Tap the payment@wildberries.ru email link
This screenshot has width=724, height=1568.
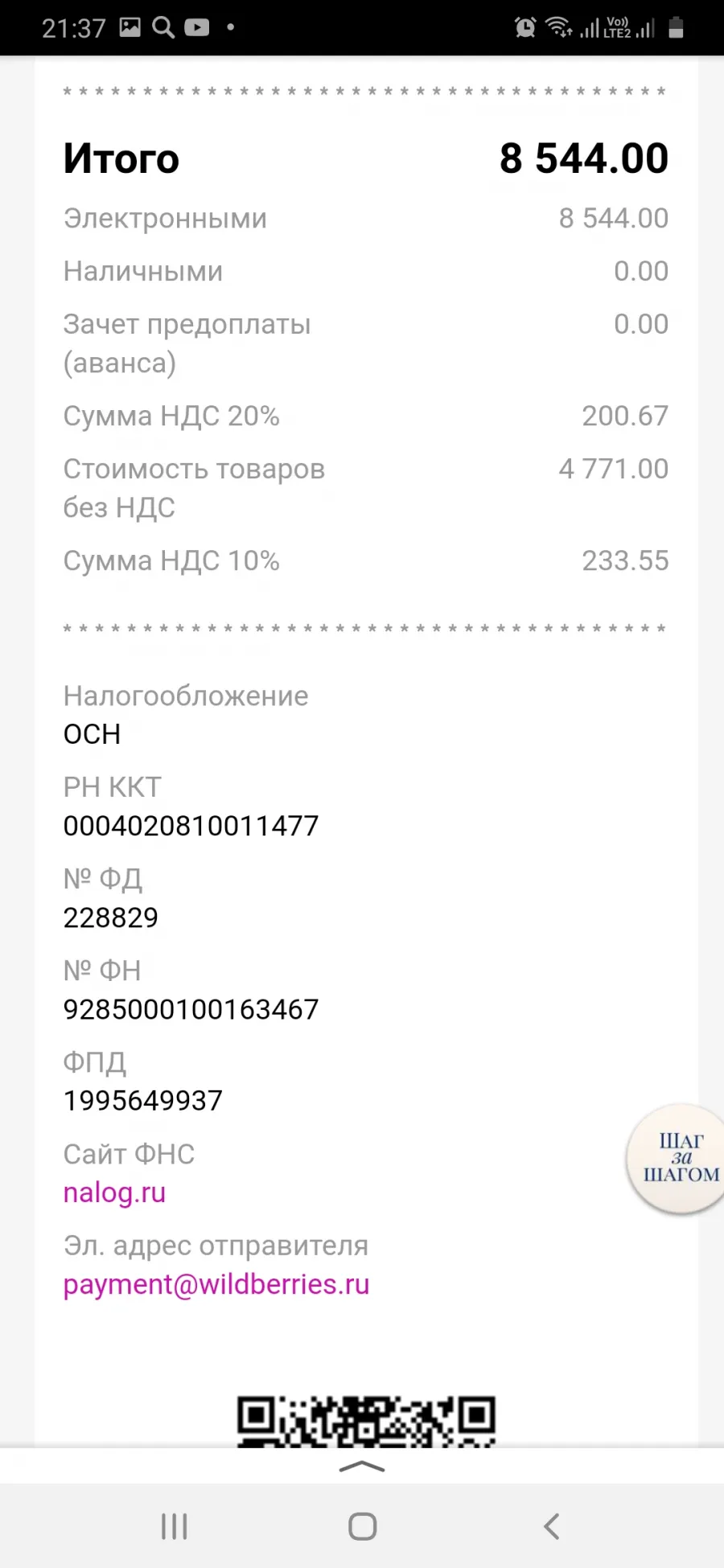[216, 1284]
